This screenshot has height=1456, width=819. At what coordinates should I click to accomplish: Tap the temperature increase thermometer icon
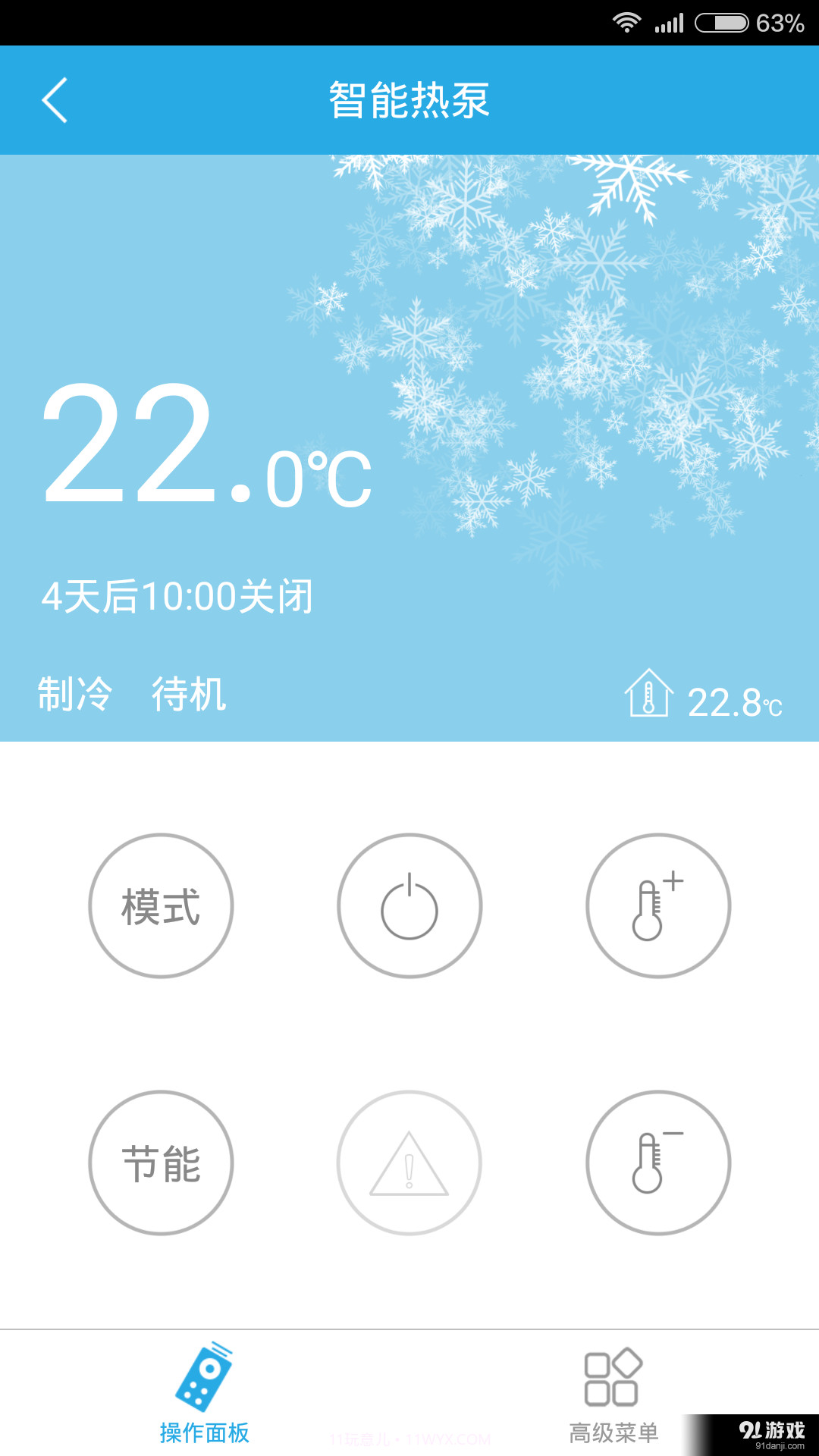657,905
